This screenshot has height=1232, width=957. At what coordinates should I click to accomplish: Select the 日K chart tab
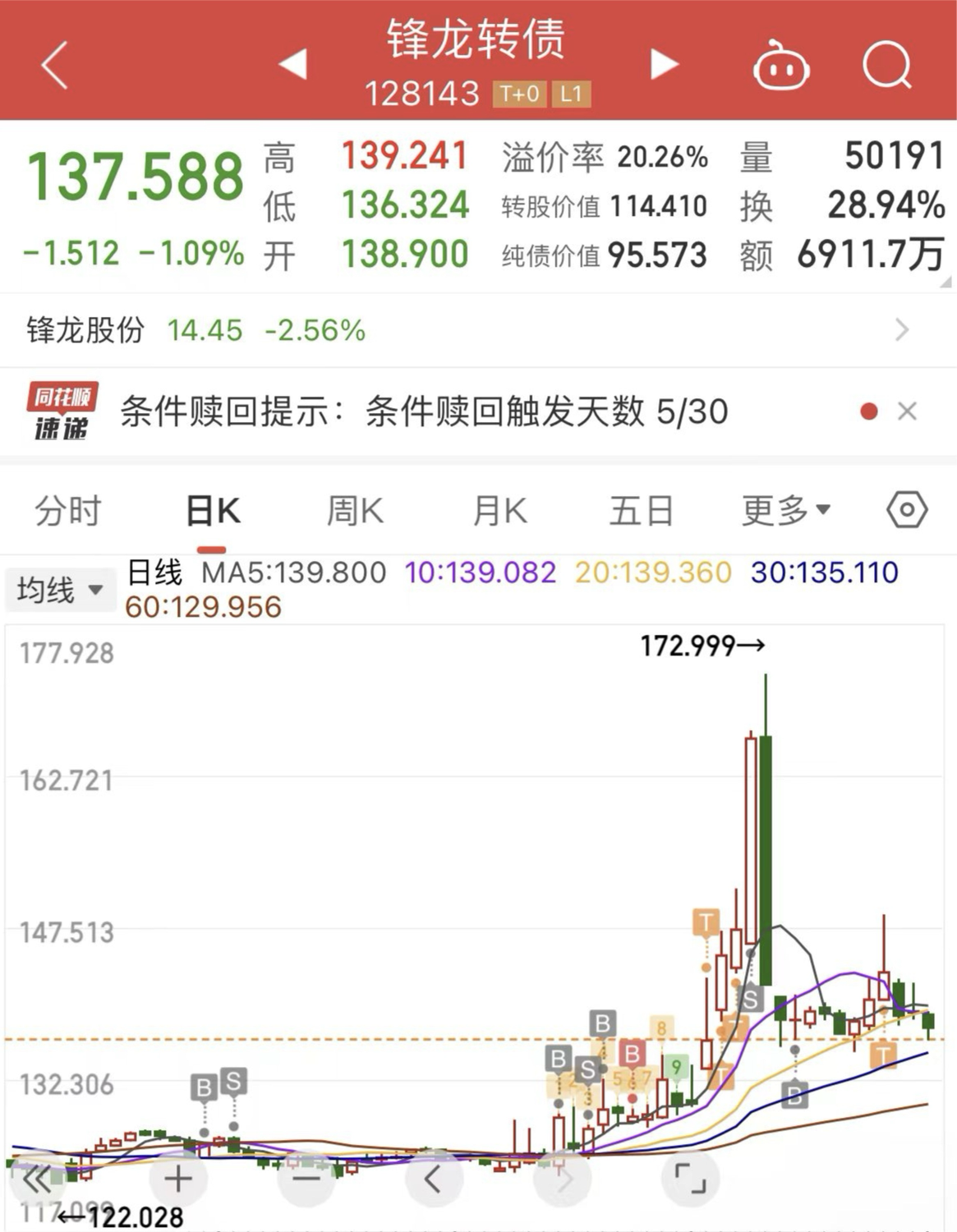213,511
